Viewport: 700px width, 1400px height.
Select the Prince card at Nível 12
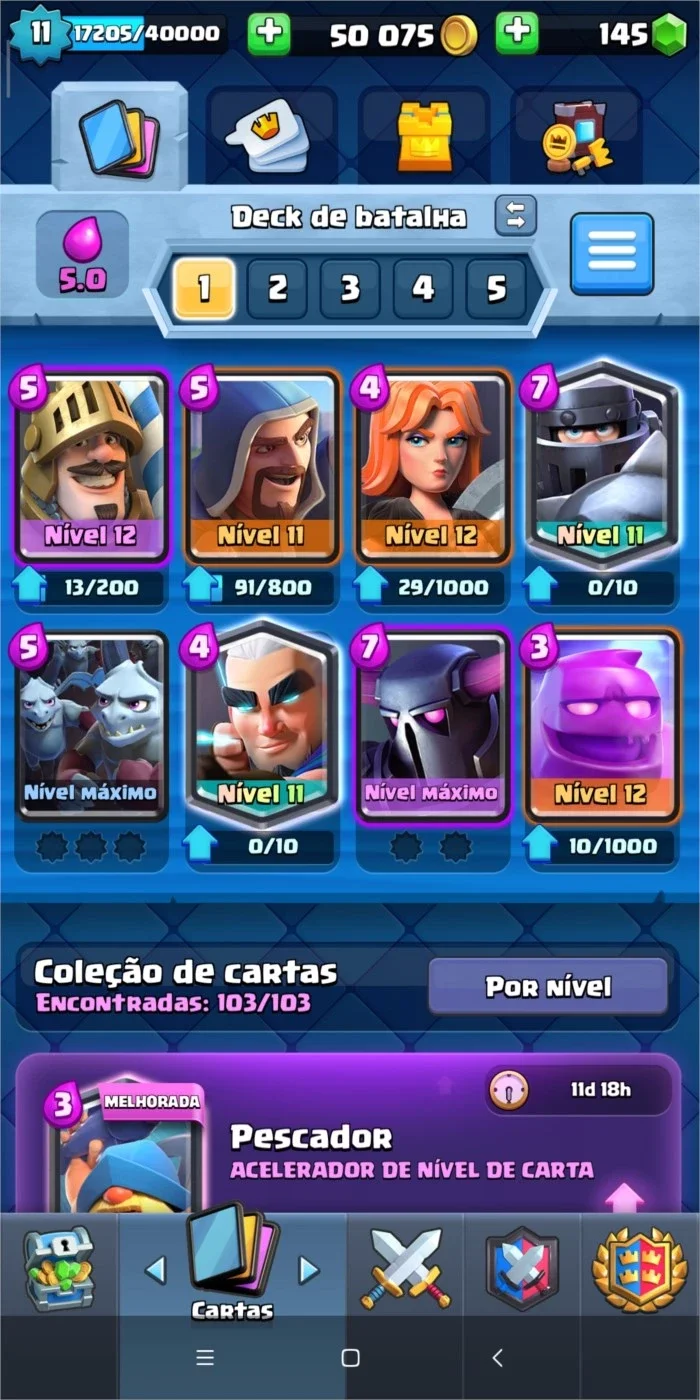coord(91,467)
